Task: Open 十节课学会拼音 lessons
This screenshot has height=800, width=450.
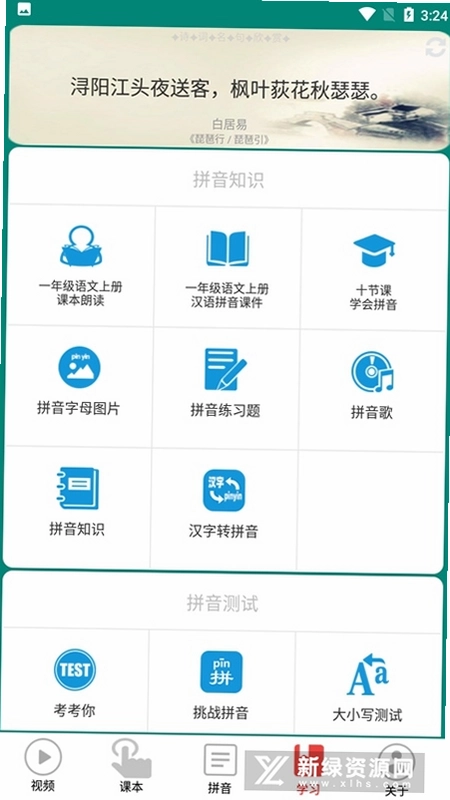Action: tap(373, 269)
